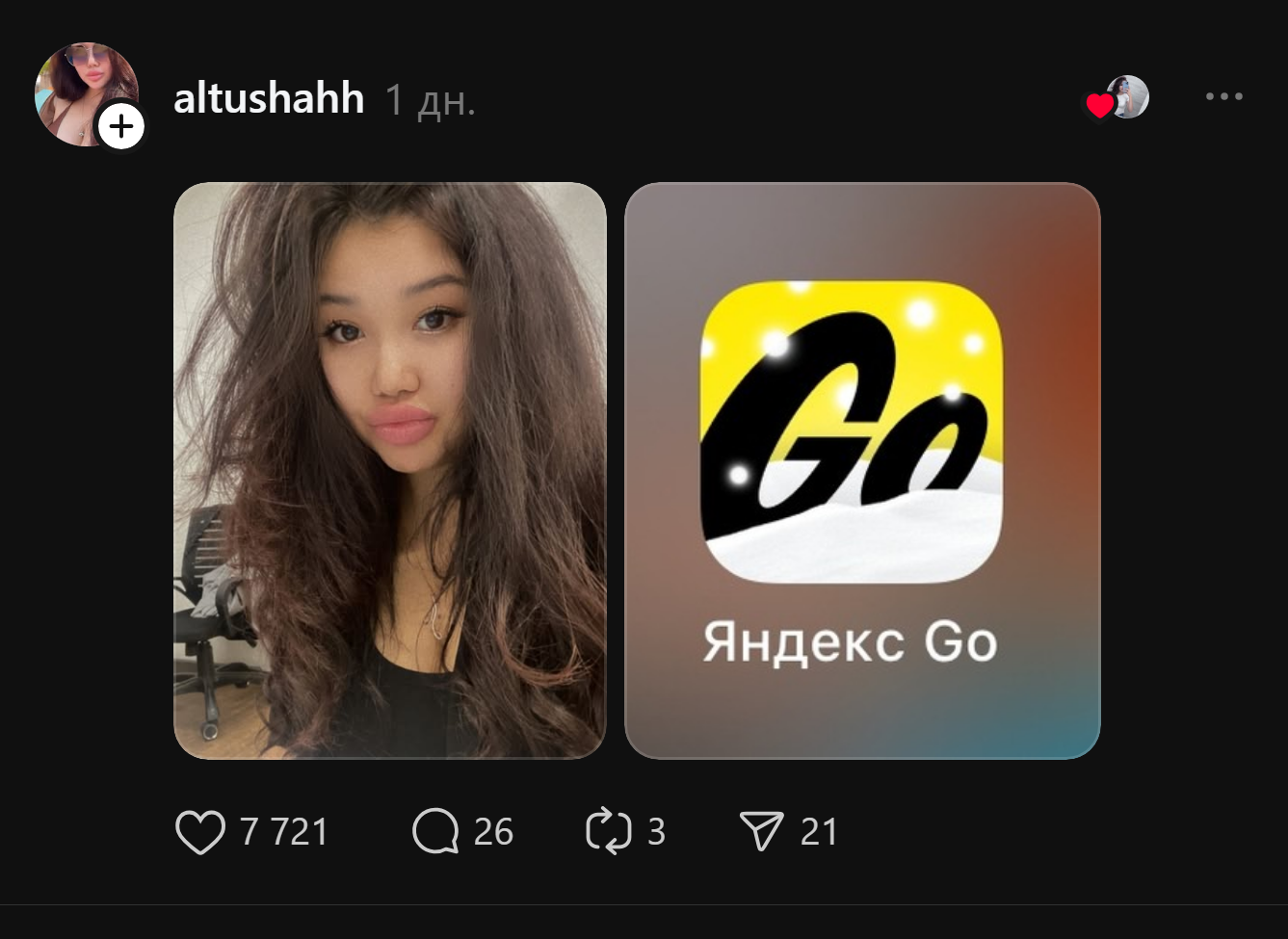Viewport: 1288px width, 939px height.
Task: Share the post via the send icon
Action: 761,831
